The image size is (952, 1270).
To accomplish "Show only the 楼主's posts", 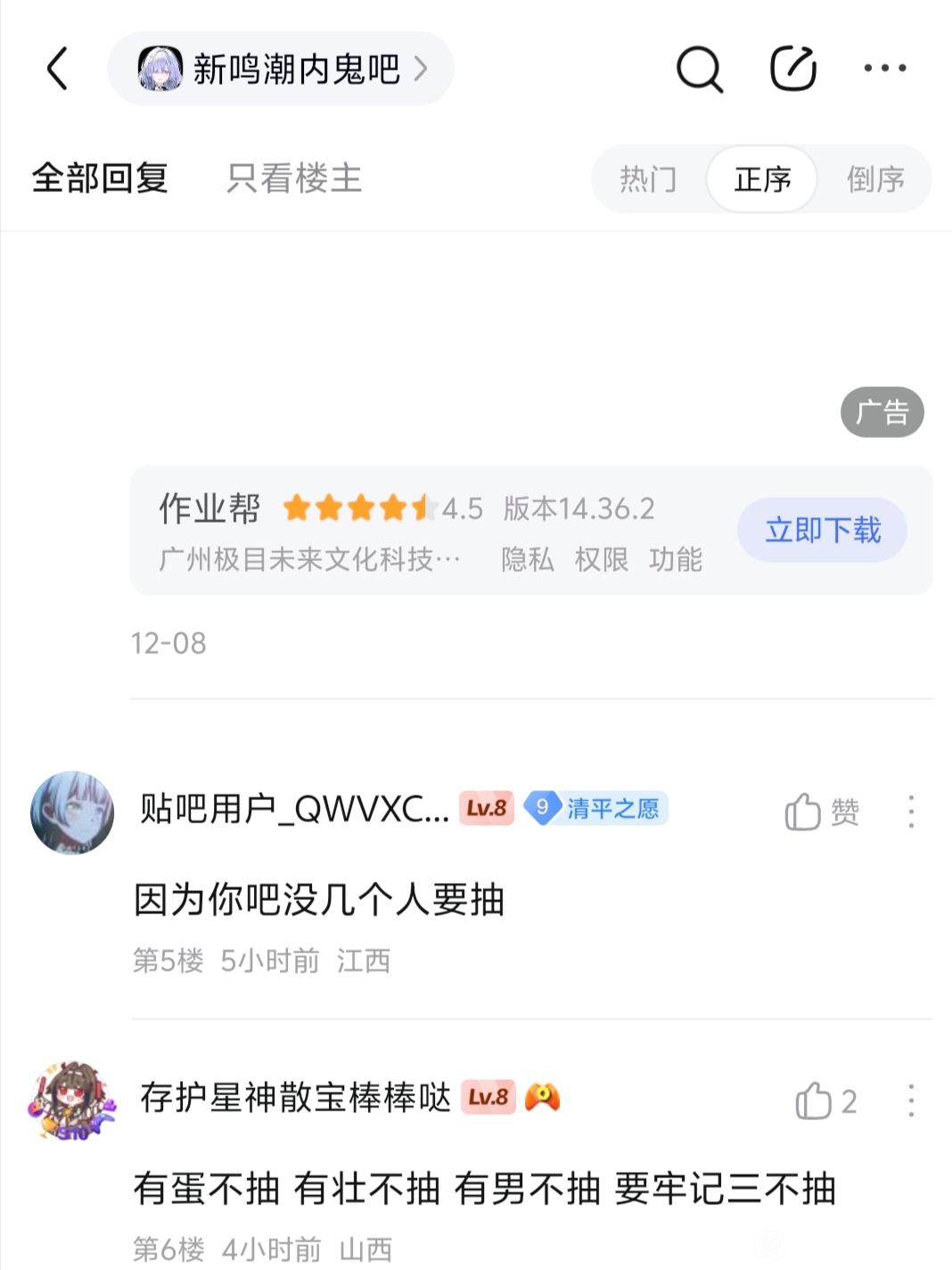I will coord(294,178).
